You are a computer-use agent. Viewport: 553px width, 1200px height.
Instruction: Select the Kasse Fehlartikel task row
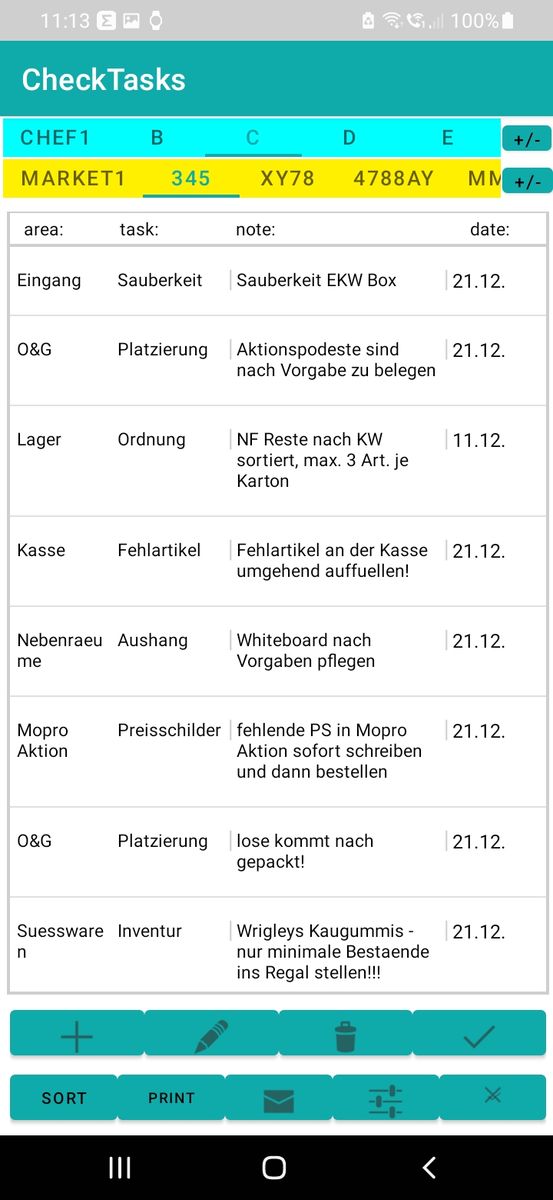(x=277, y=561)
